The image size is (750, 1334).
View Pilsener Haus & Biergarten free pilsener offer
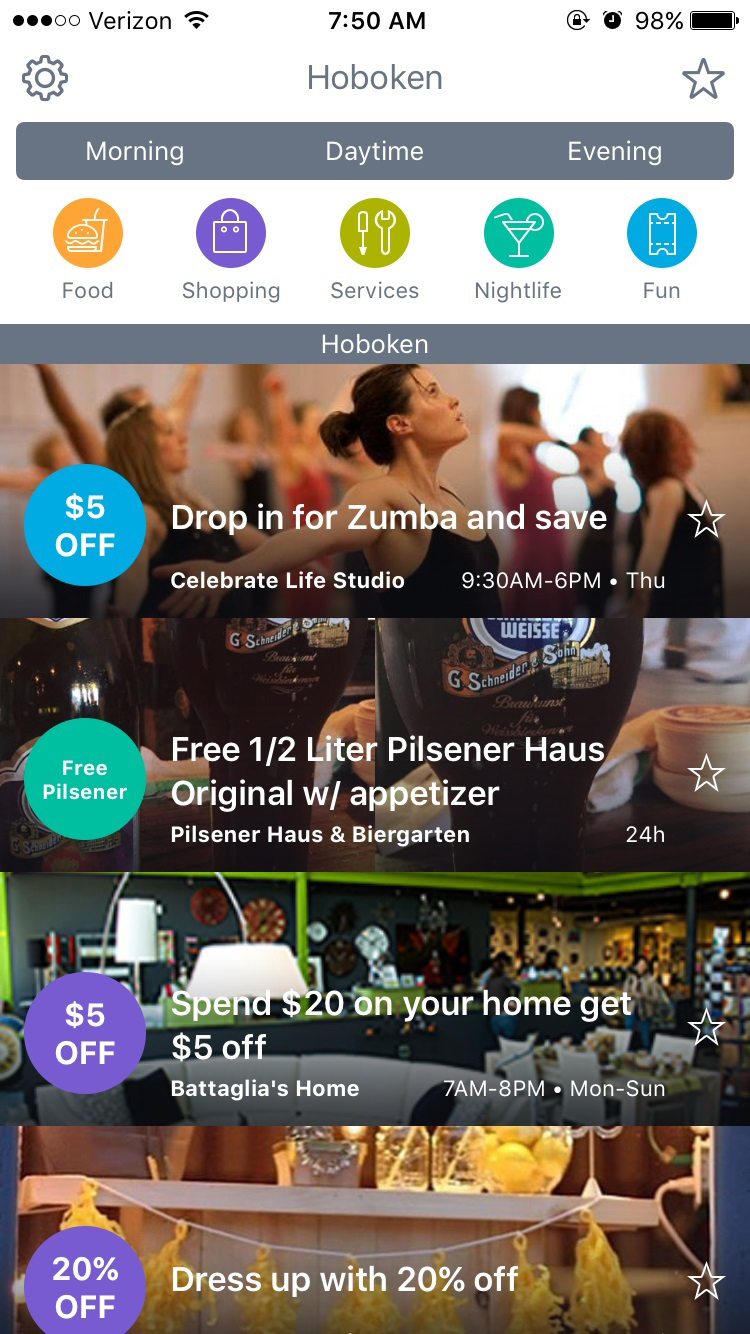coord(388,770)
